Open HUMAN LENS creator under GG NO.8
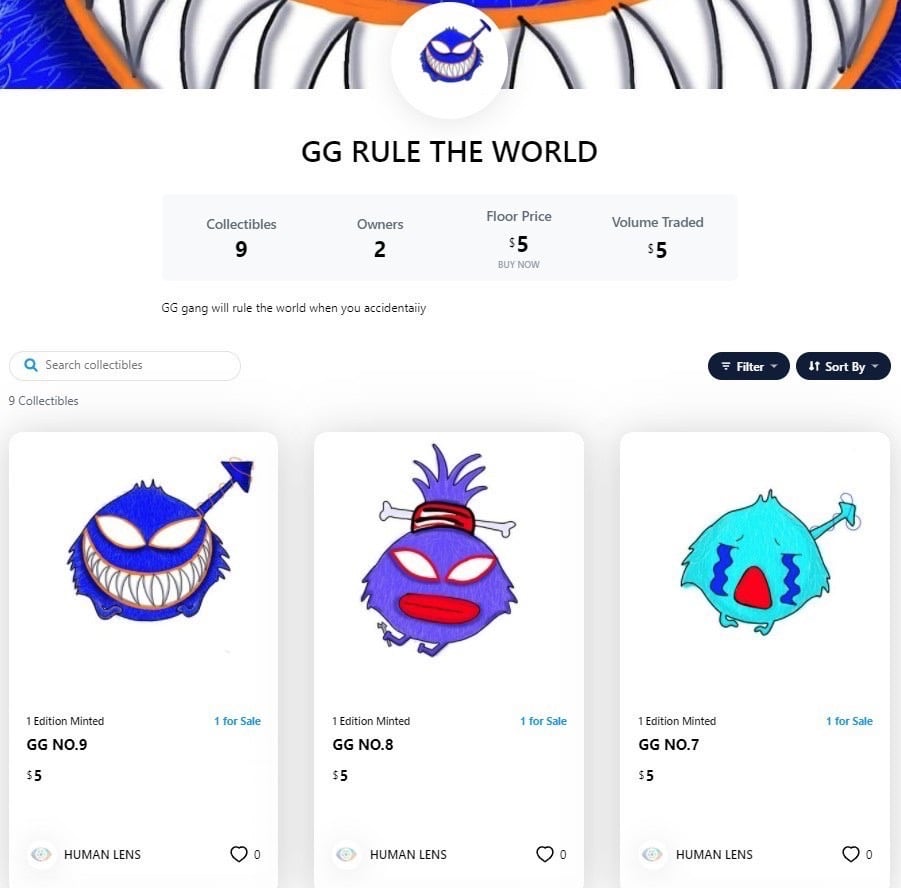This screenshot has height=888, width=901. coord(407,854)
